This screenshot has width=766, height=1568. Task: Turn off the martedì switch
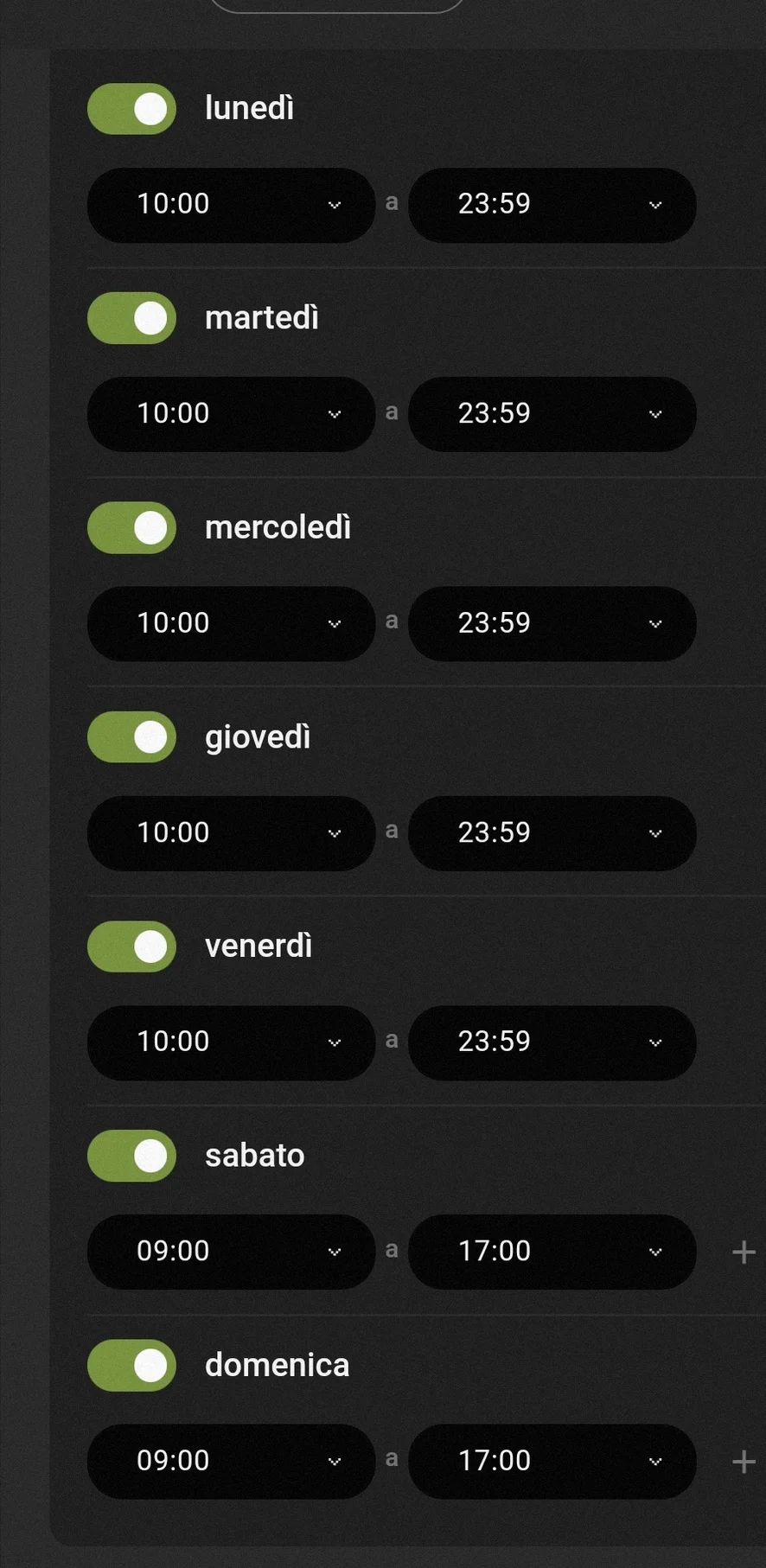point(131,318)
